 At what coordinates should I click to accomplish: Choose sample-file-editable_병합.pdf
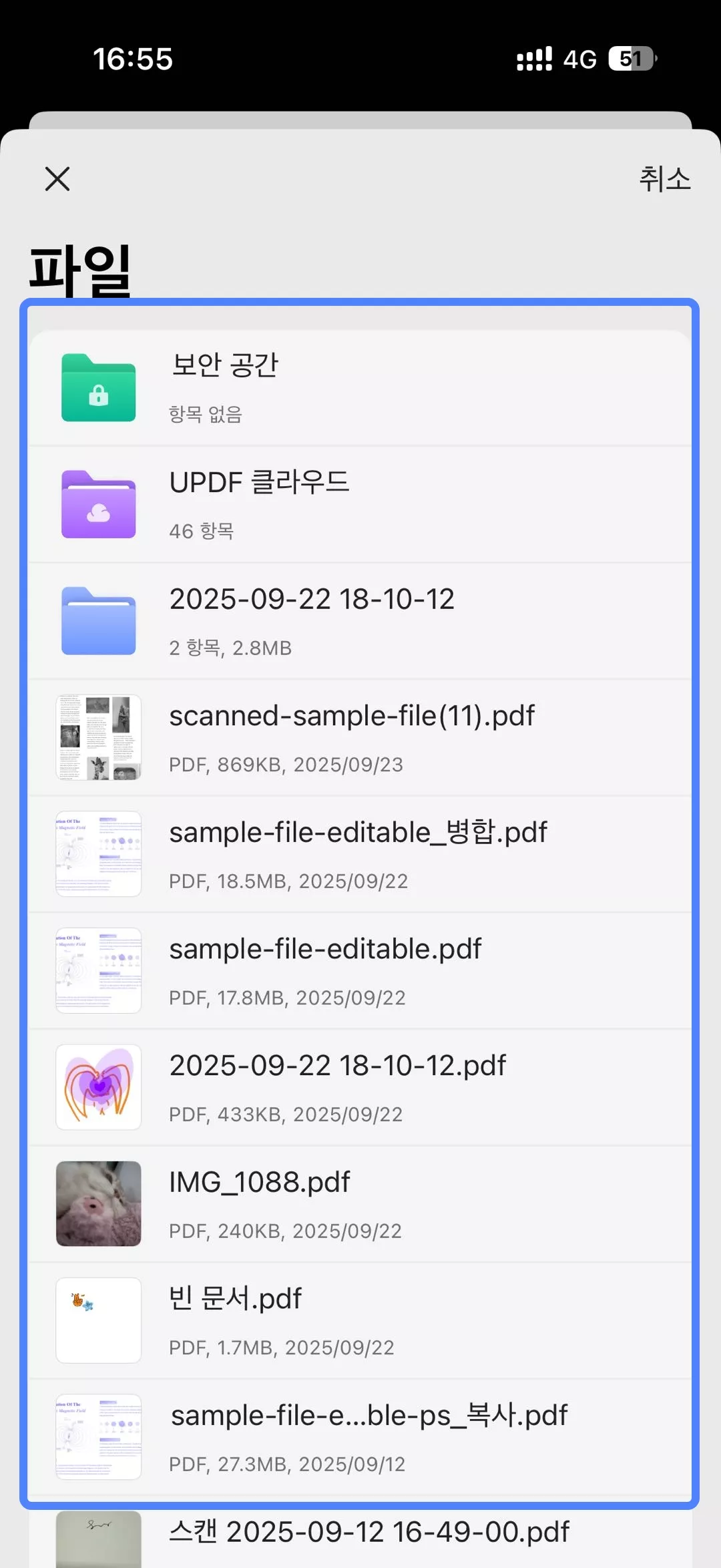pyautogui.click(x=359, y=855)
